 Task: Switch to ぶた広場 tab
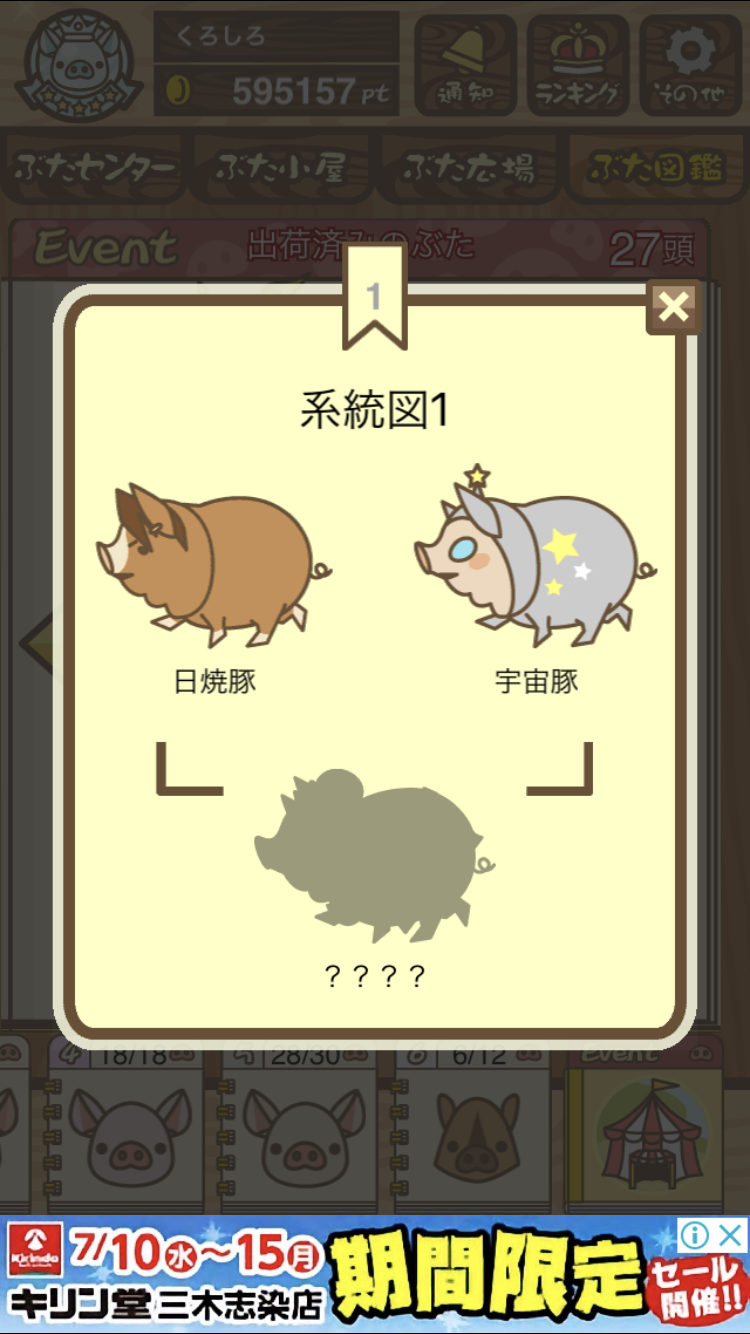tap(468, 168)
